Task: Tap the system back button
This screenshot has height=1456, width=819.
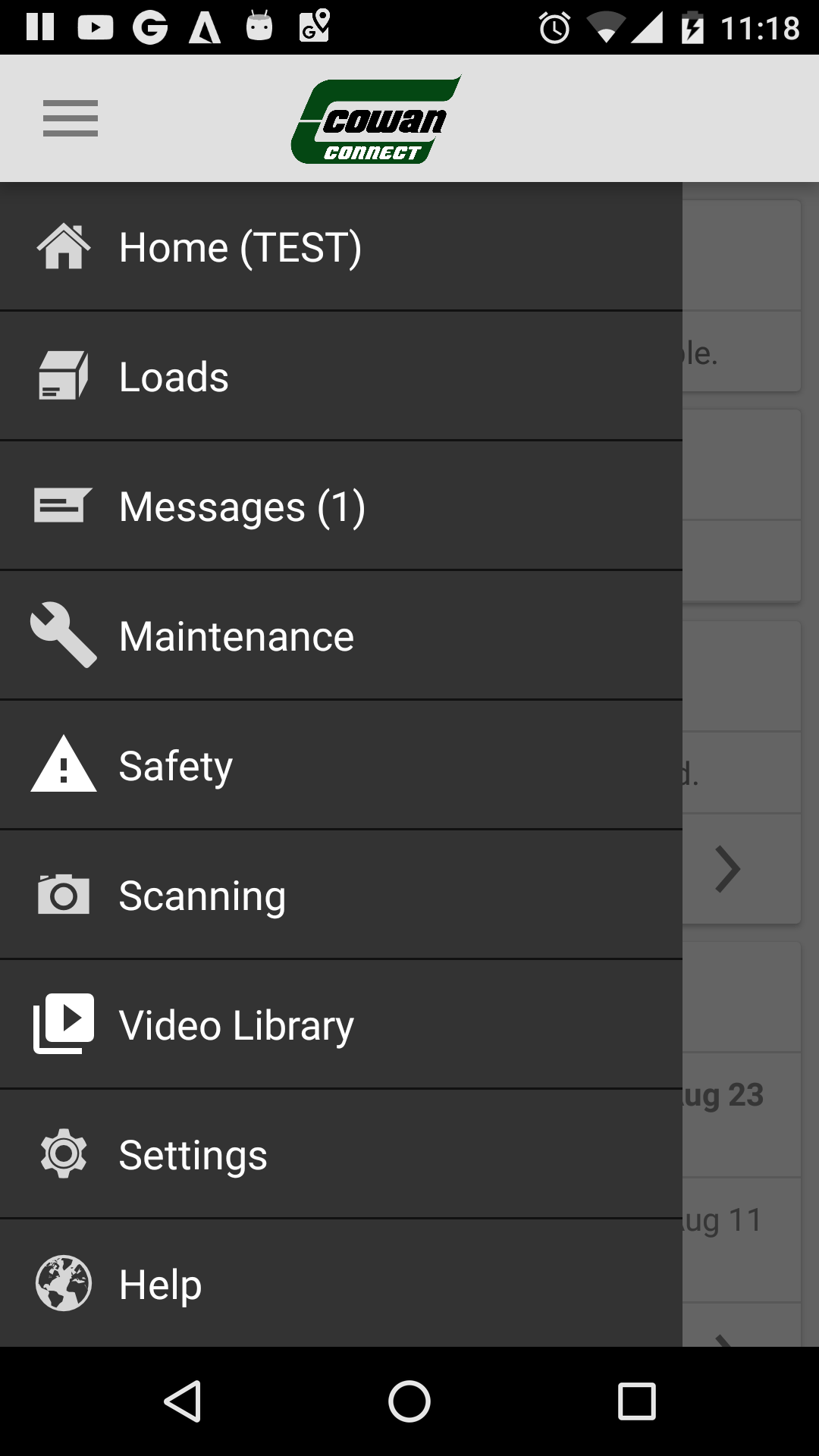Action: click(x=183, y=1401)
